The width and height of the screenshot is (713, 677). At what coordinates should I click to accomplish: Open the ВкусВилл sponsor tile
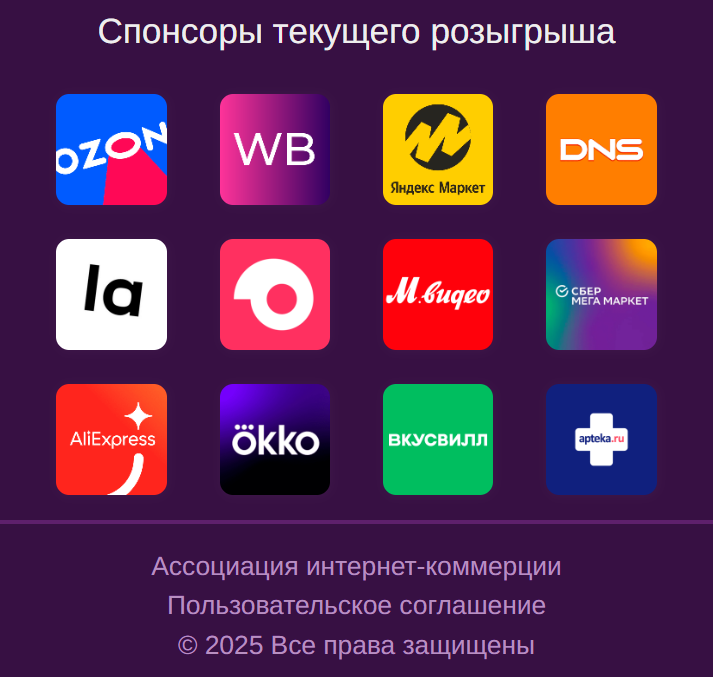438,440
